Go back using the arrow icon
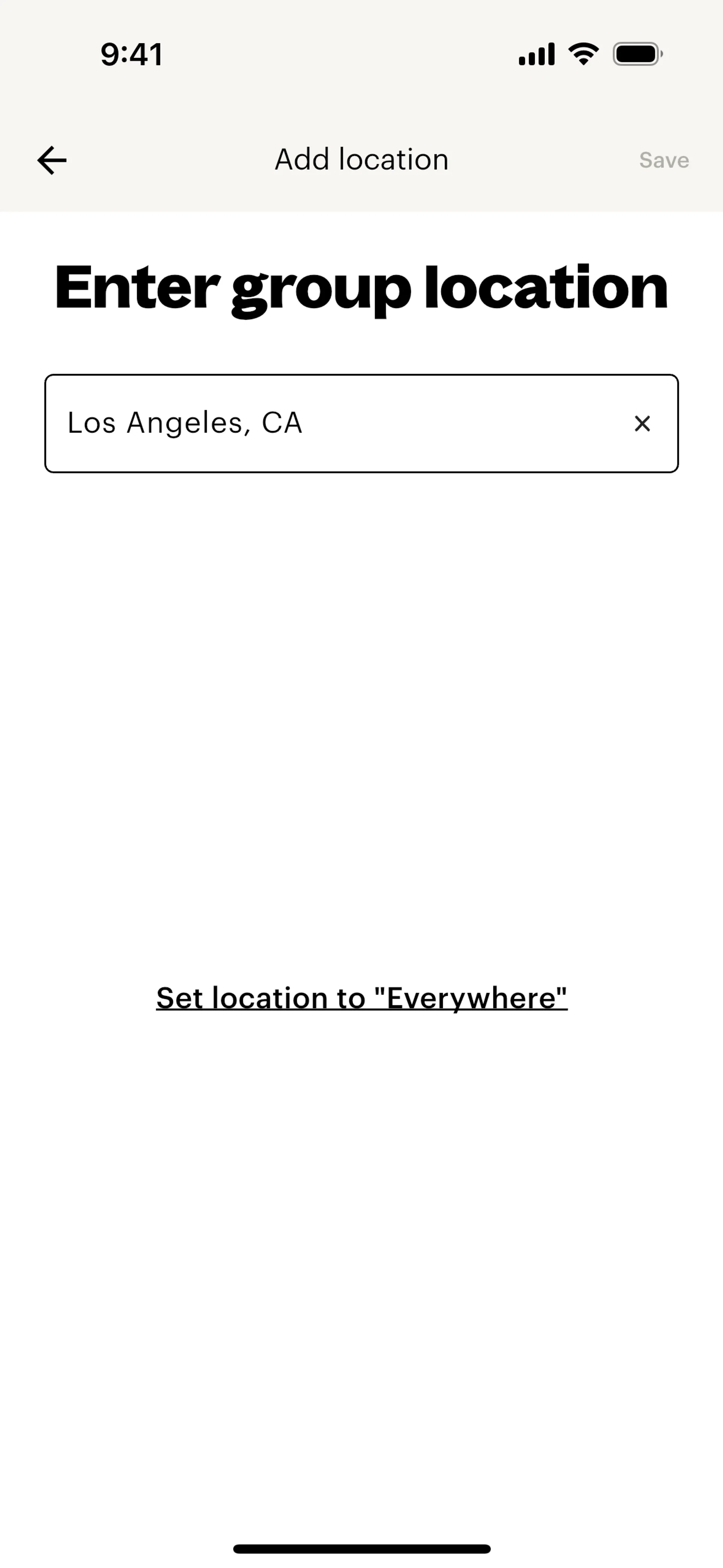The height and width of the screenshot is (1568, 723). pos(52,160)
